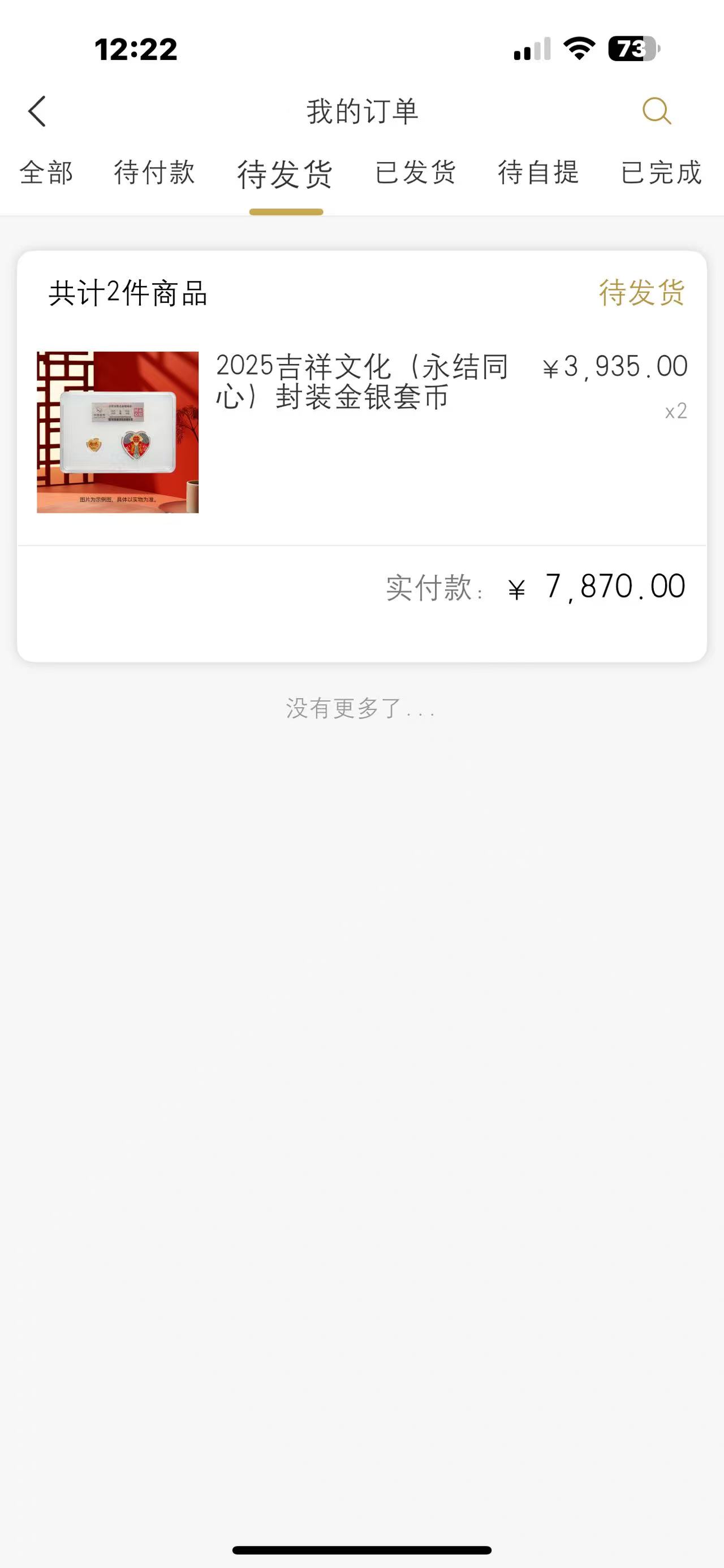Switch to the 全部 tab
Image resolution: width=724 pixels, height=1568 pixels.
46,172
